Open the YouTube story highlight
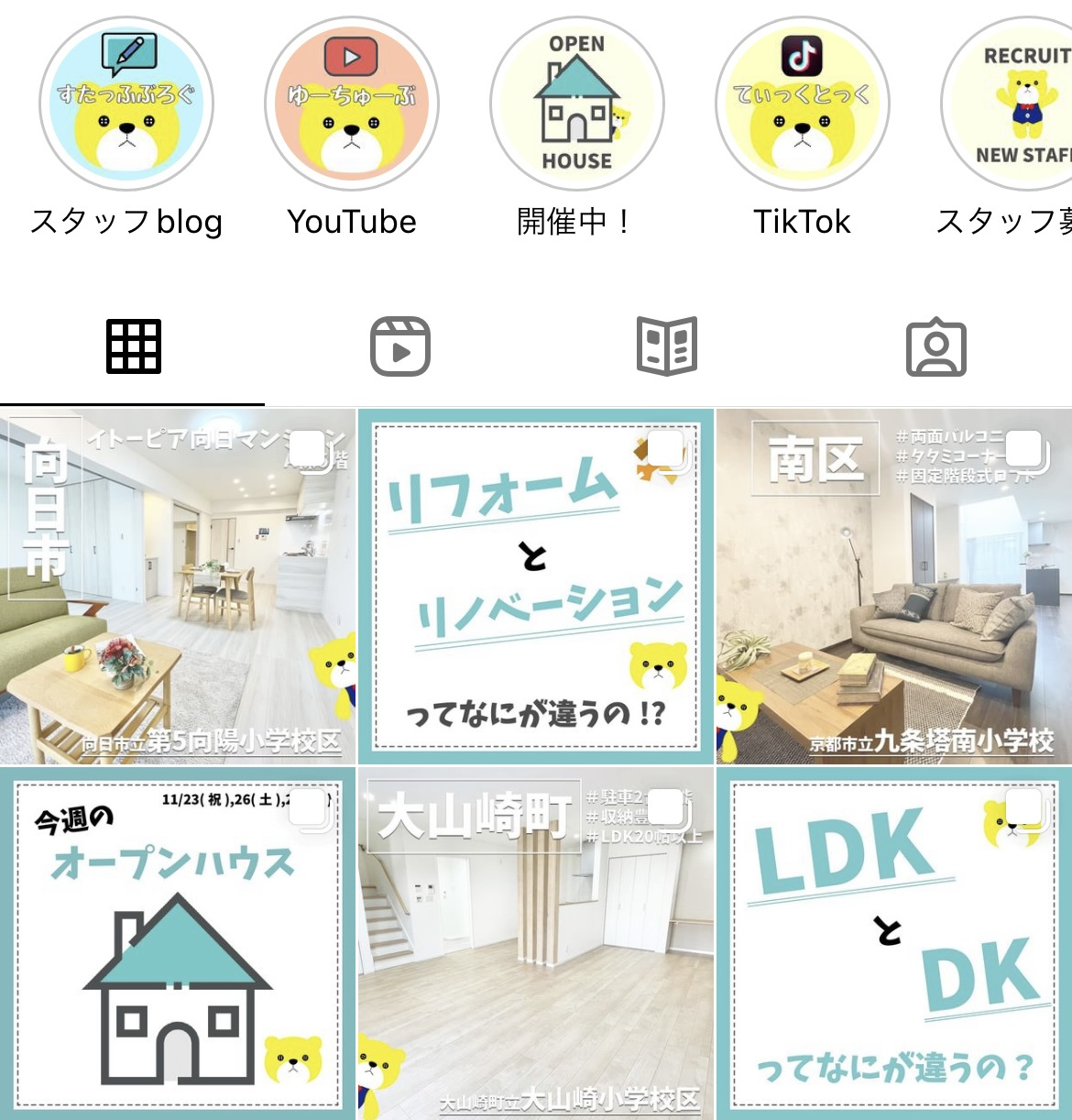Viewport: 1072px width, 1120px height. click(x=352, y=104)
